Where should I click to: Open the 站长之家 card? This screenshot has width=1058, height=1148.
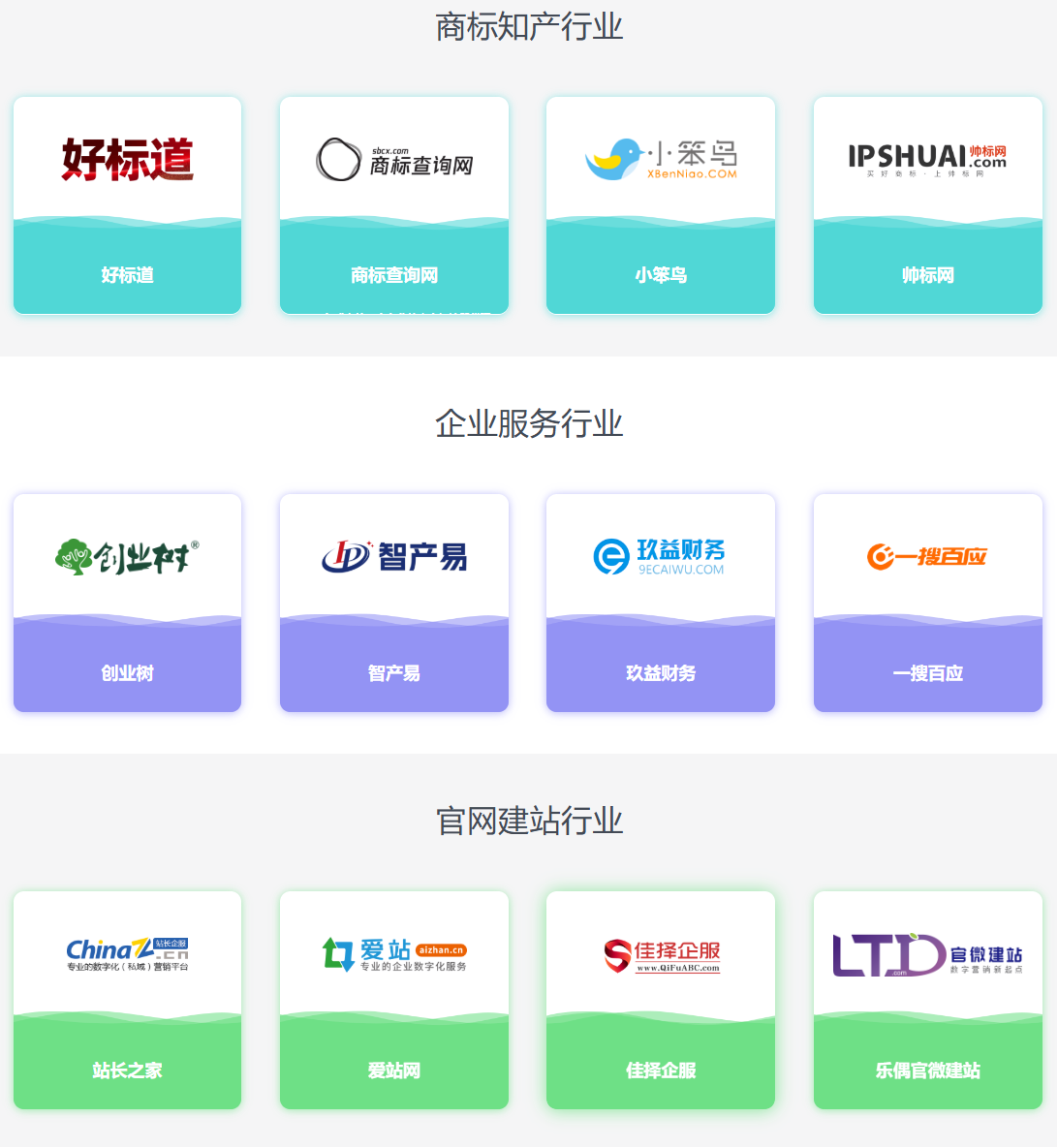[127, 1000]
